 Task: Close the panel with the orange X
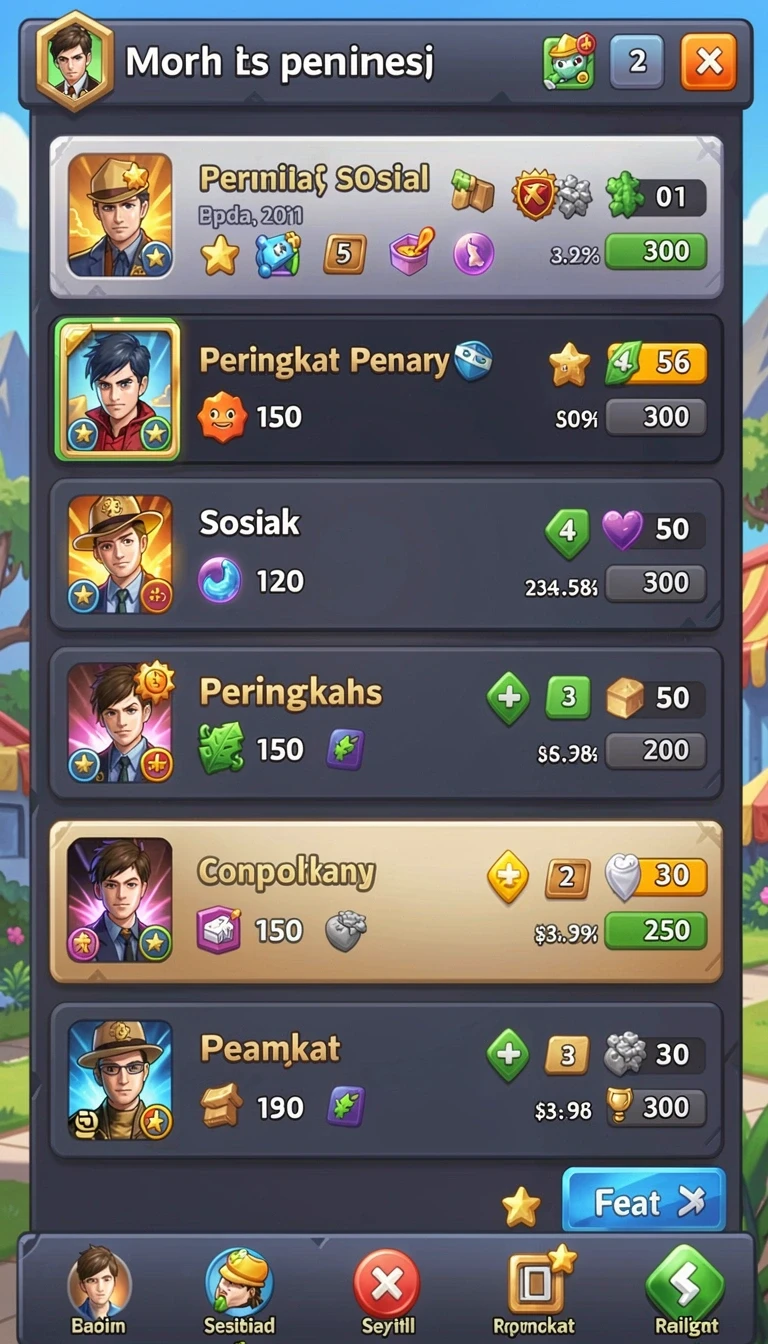click(x=708, y=61)
